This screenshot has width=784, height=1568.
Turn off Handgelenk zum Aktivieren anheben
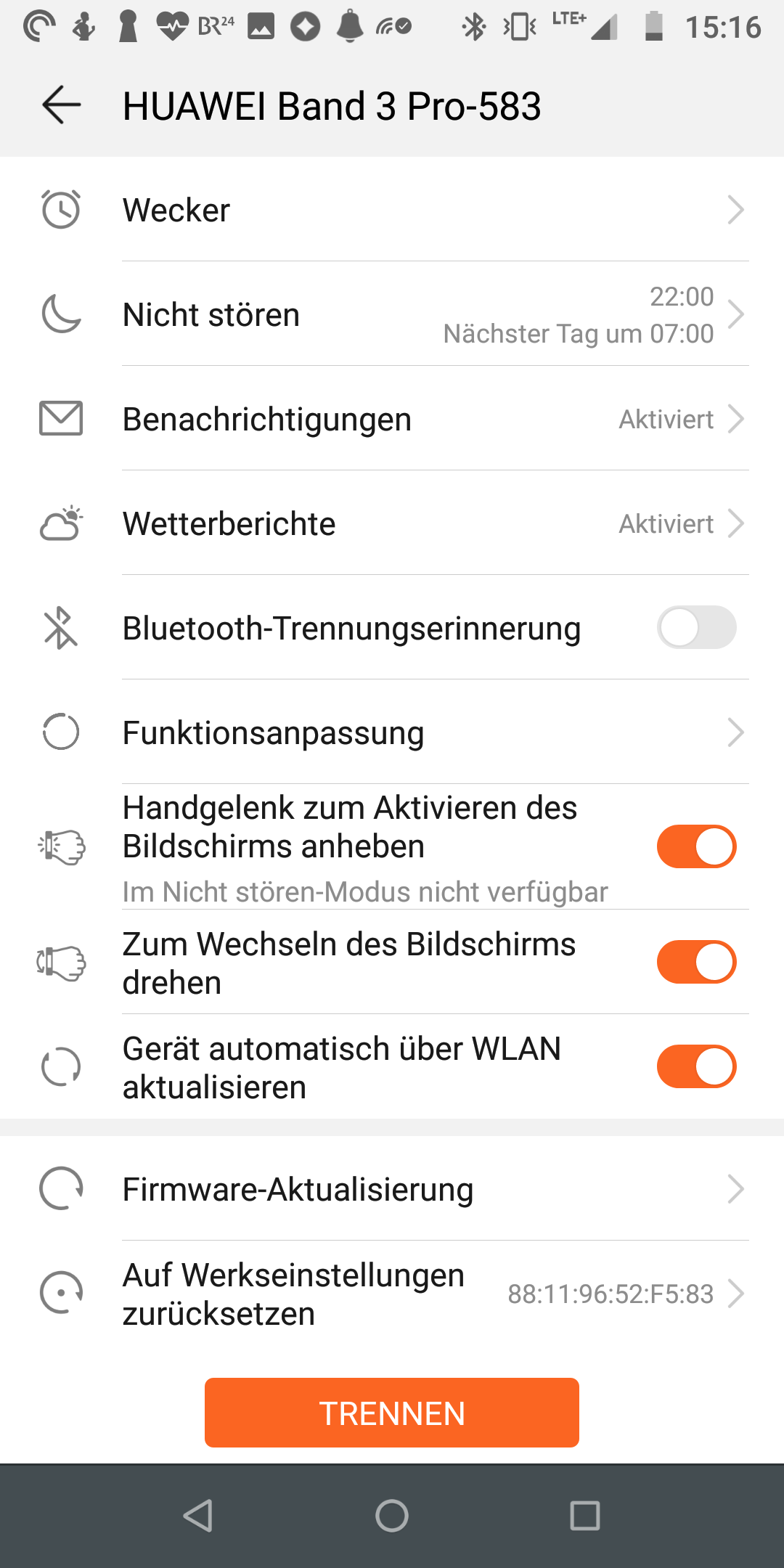tap(696, 846)
